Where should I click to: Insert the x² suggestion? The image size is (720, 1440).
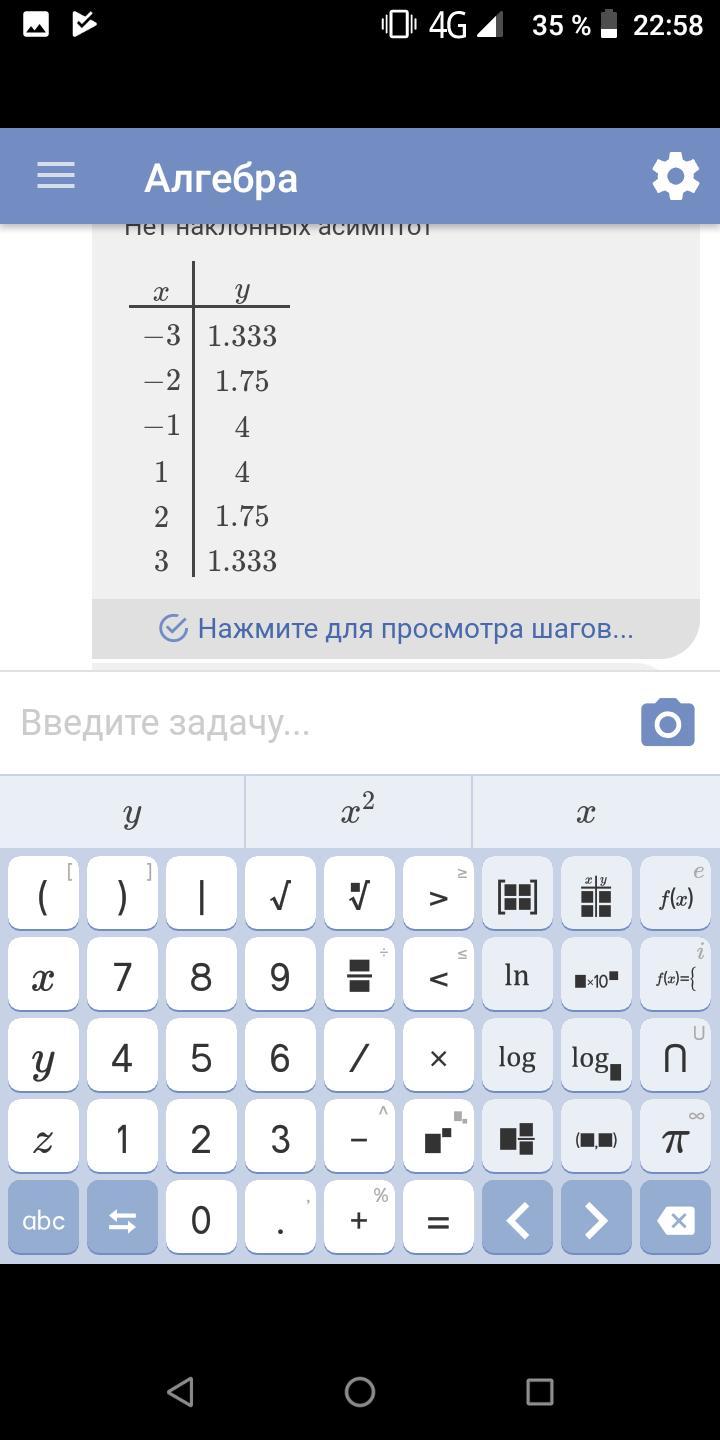coord(358,812)
